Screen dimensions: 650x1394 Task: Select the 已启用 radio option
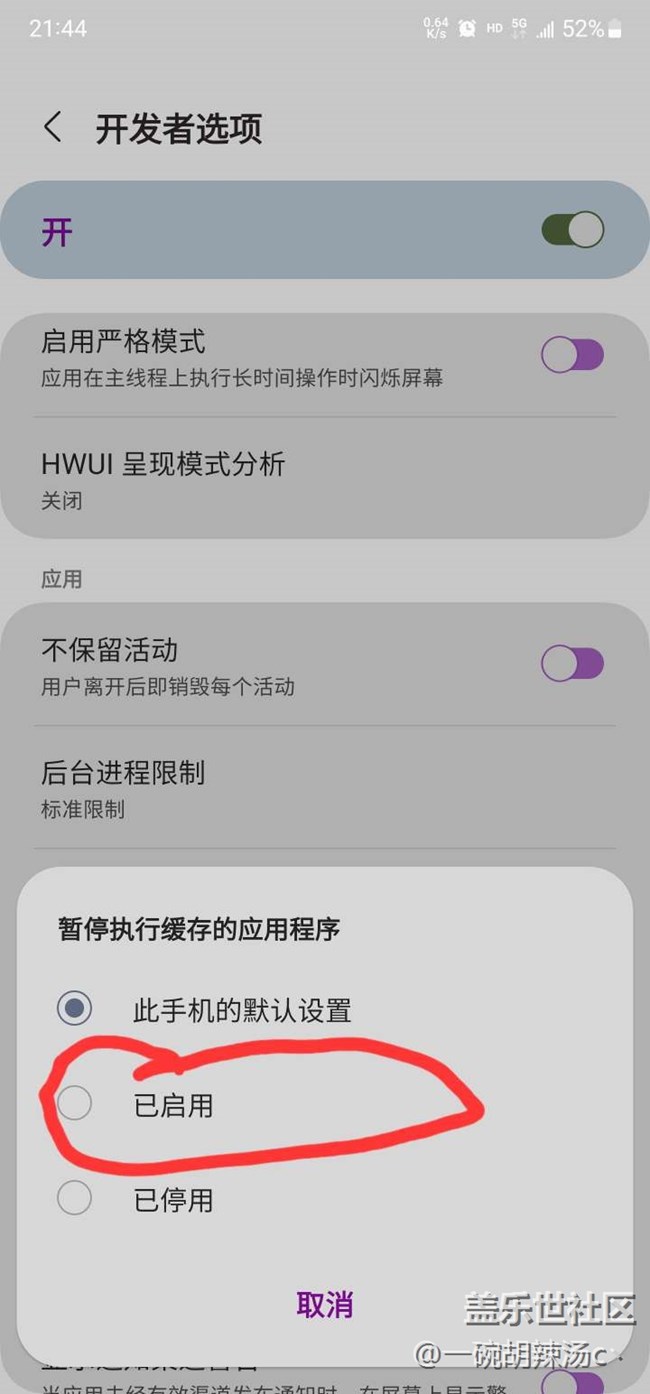[x=75, y=1104]
